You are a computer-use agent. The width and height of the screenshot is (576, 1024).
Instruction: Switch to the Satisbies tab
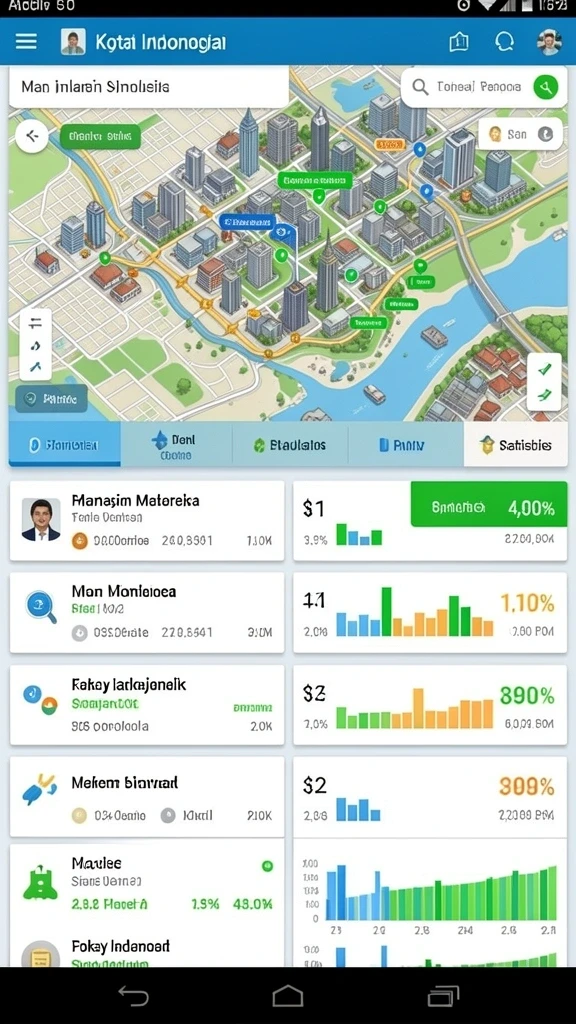(x=516, y=445)
